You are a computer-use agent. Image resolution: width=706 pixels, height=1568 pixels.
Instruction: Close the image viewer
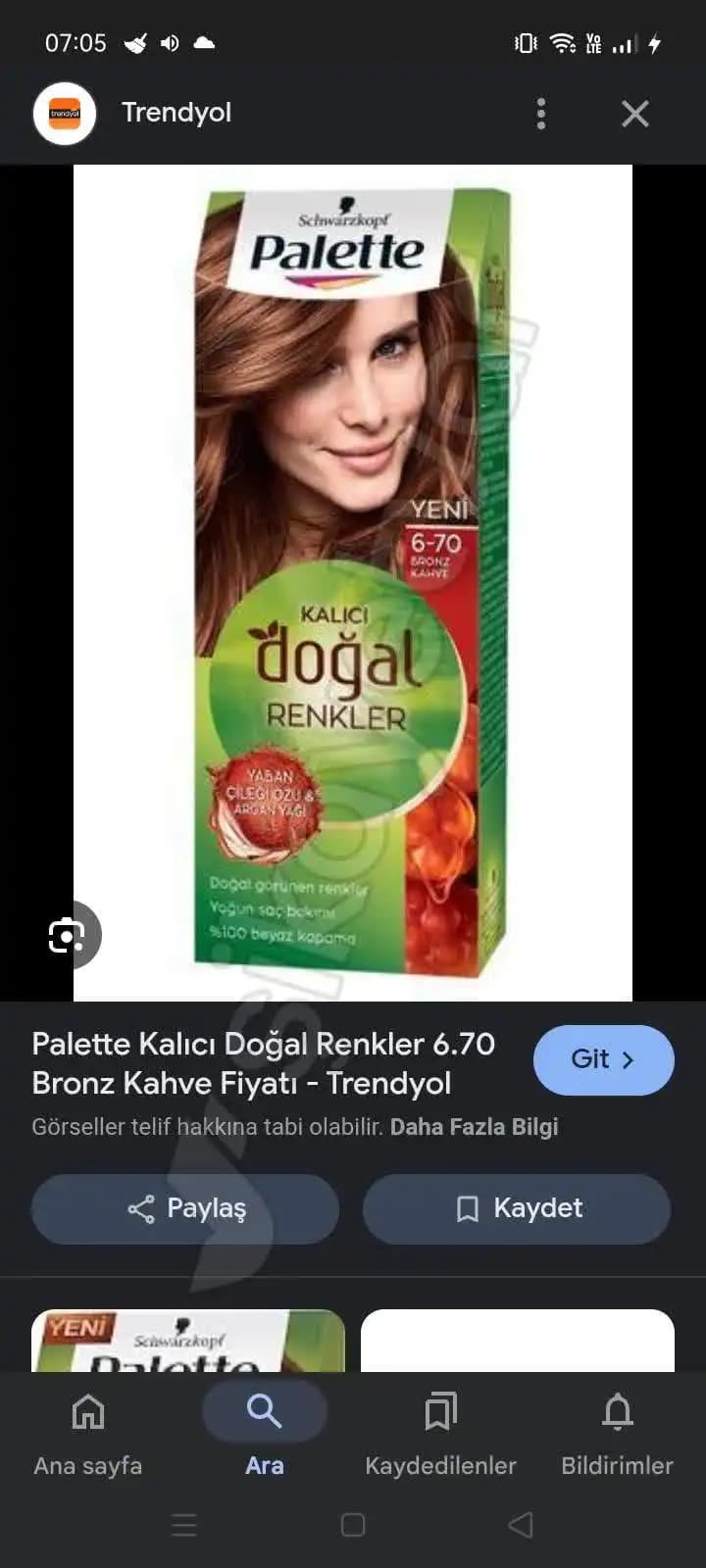coord(634,114)
